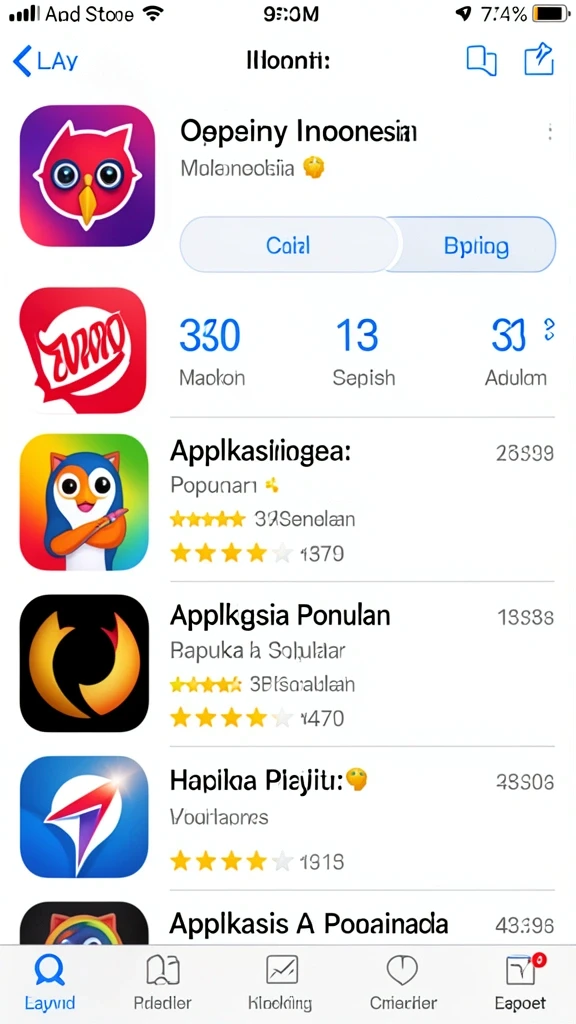Image resolution: width=576 pixels, height=1024 pixels.
Task: Open the three-dot menu beside Opepiny Inoonesia
Action: pyautogui.click(x=550, y=132)
